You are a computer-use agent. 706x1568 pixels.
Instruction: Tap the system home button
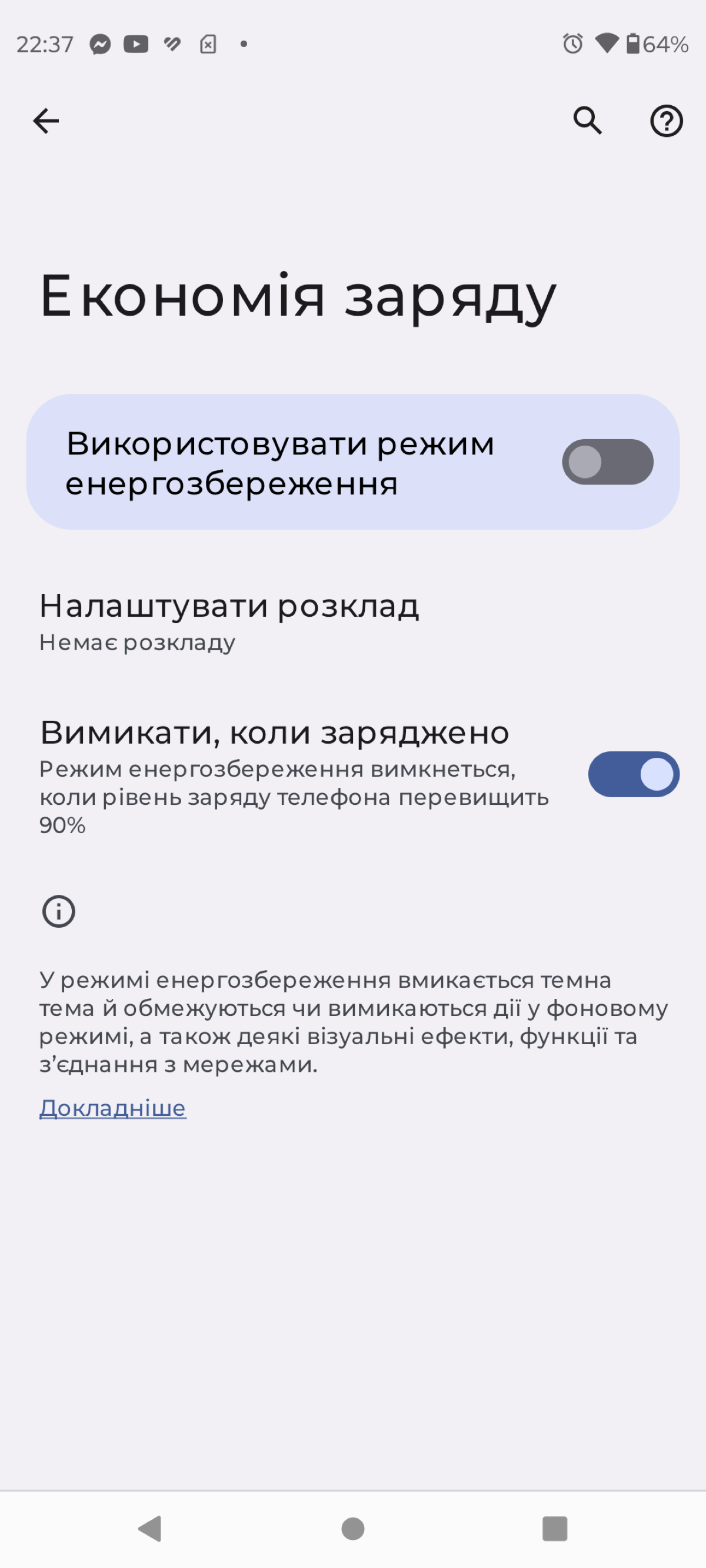352,1529
